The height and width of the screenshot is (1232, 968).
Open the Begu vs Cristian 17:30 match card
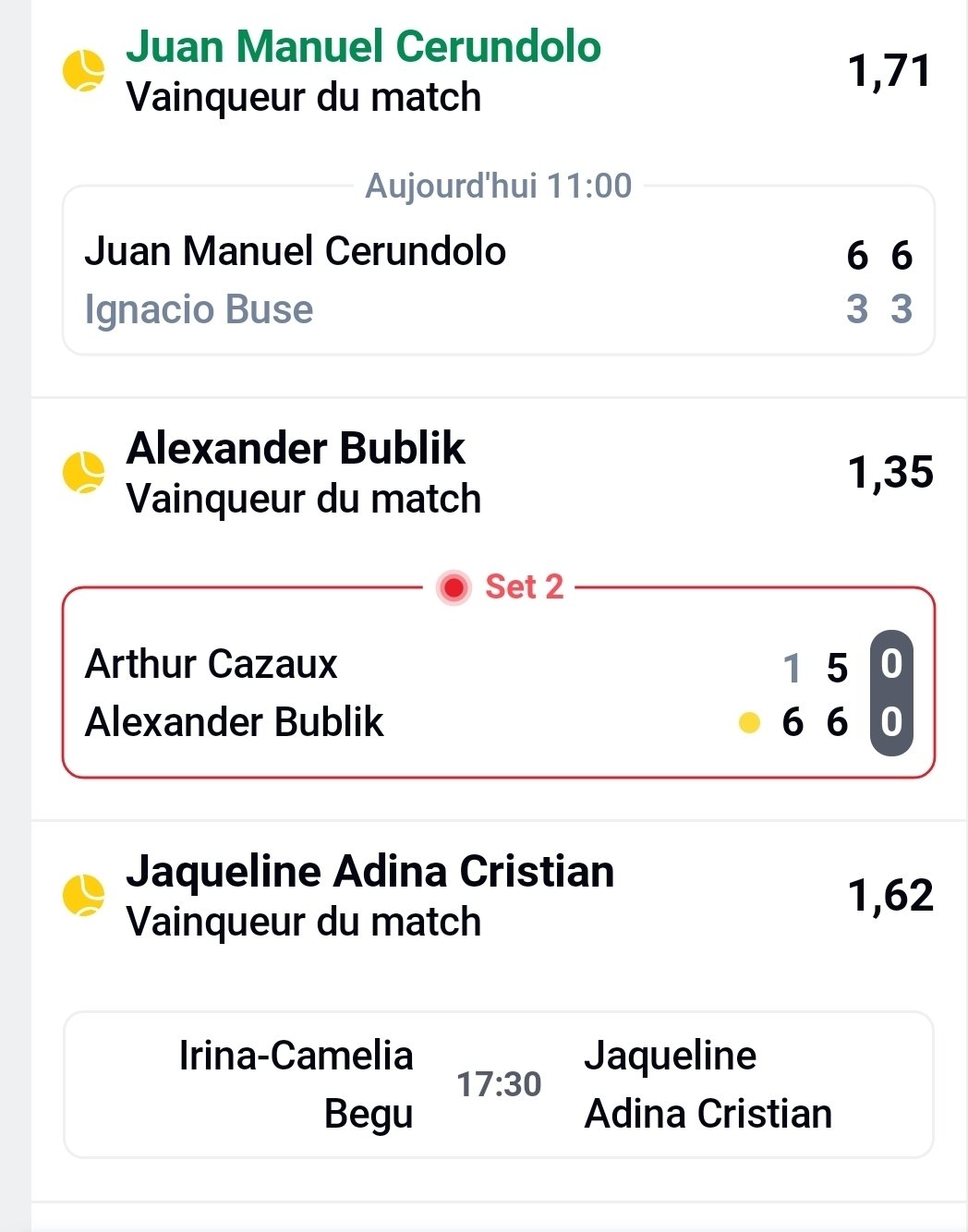[x=498, y=1084]
